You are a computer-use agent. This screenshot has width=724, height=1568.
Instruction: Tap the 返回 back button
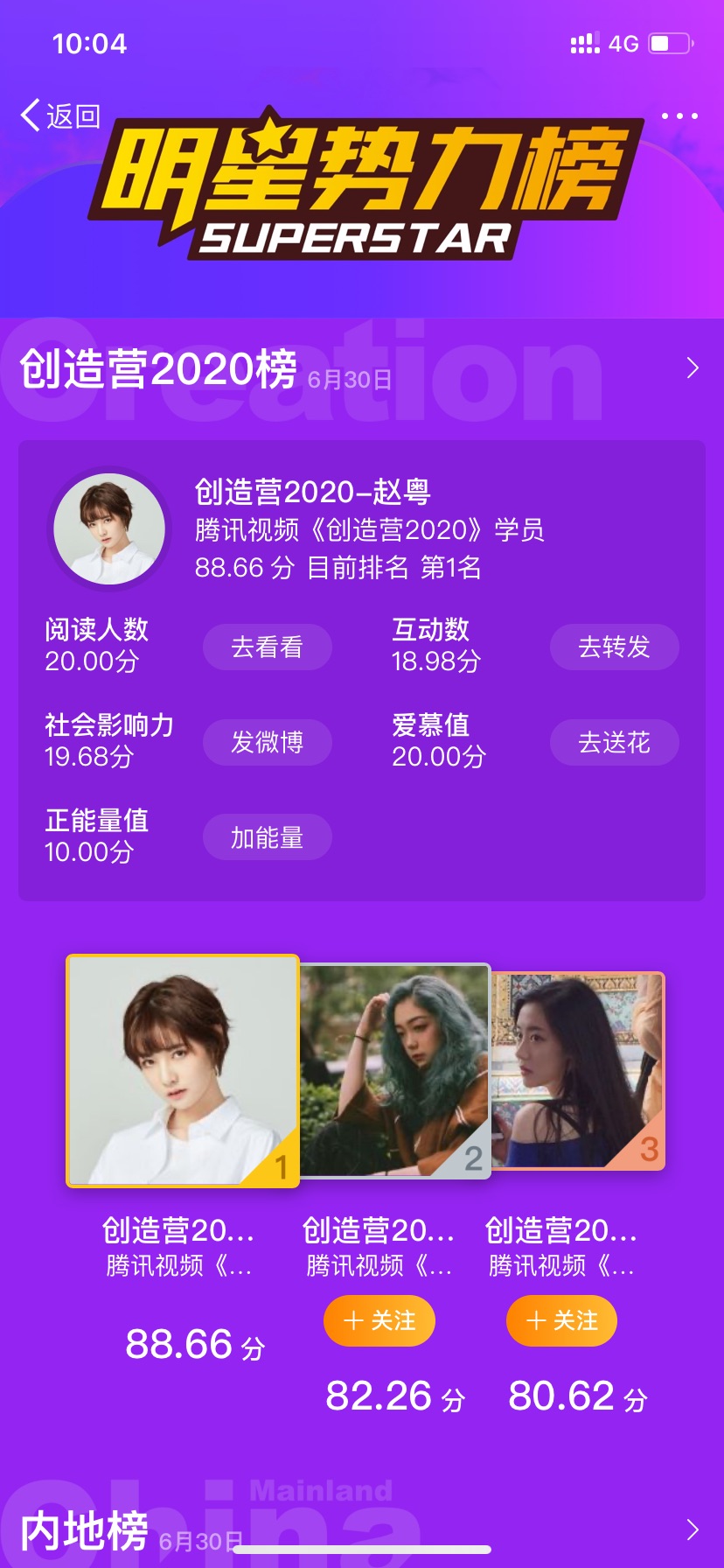pyautogui.click(x=60, y=115)
